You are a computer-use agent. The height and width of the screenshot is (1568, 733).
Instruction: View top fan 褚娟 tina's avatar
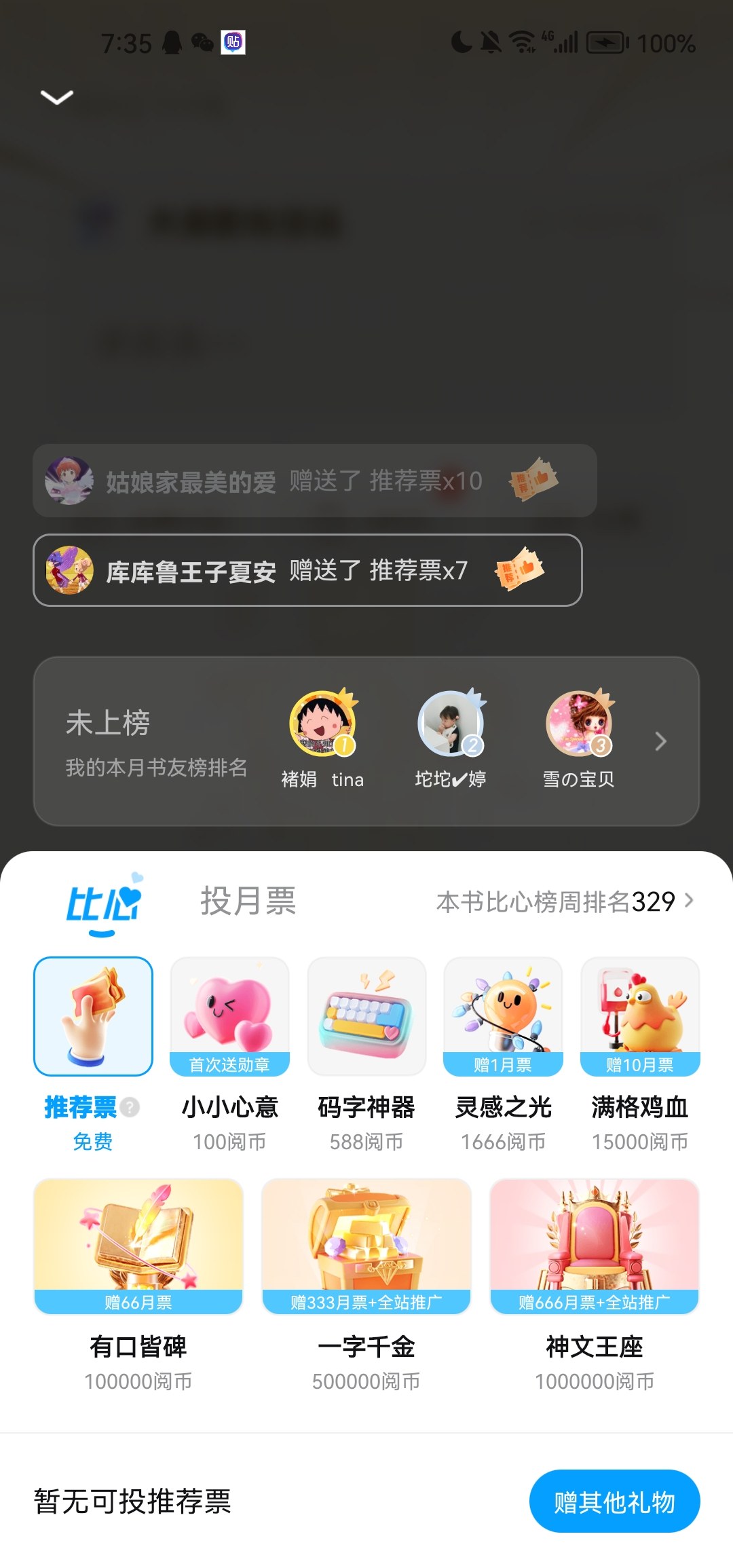coord(323,724)
